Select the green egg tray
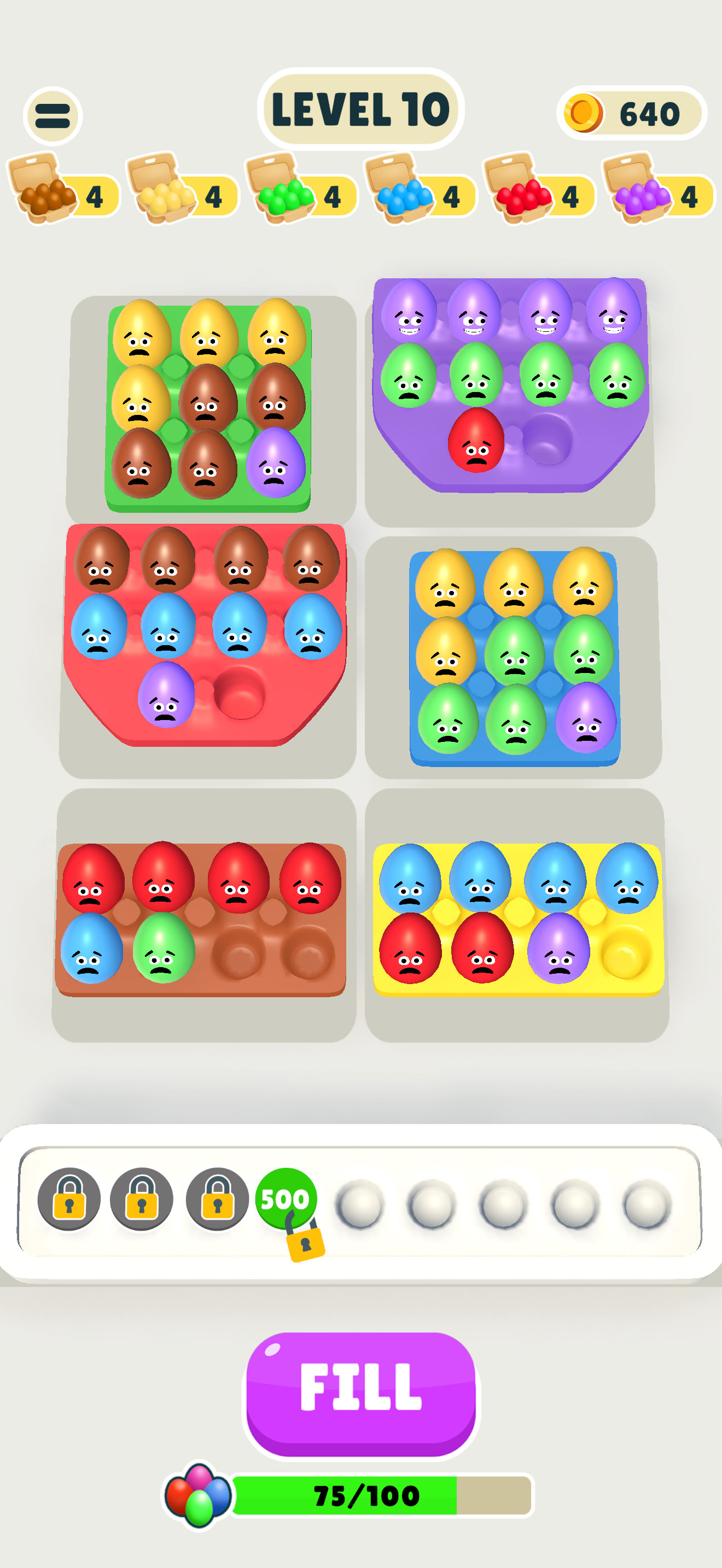Image resolution: width=722 pixels, height=1568 pixels. click(208, 405)
